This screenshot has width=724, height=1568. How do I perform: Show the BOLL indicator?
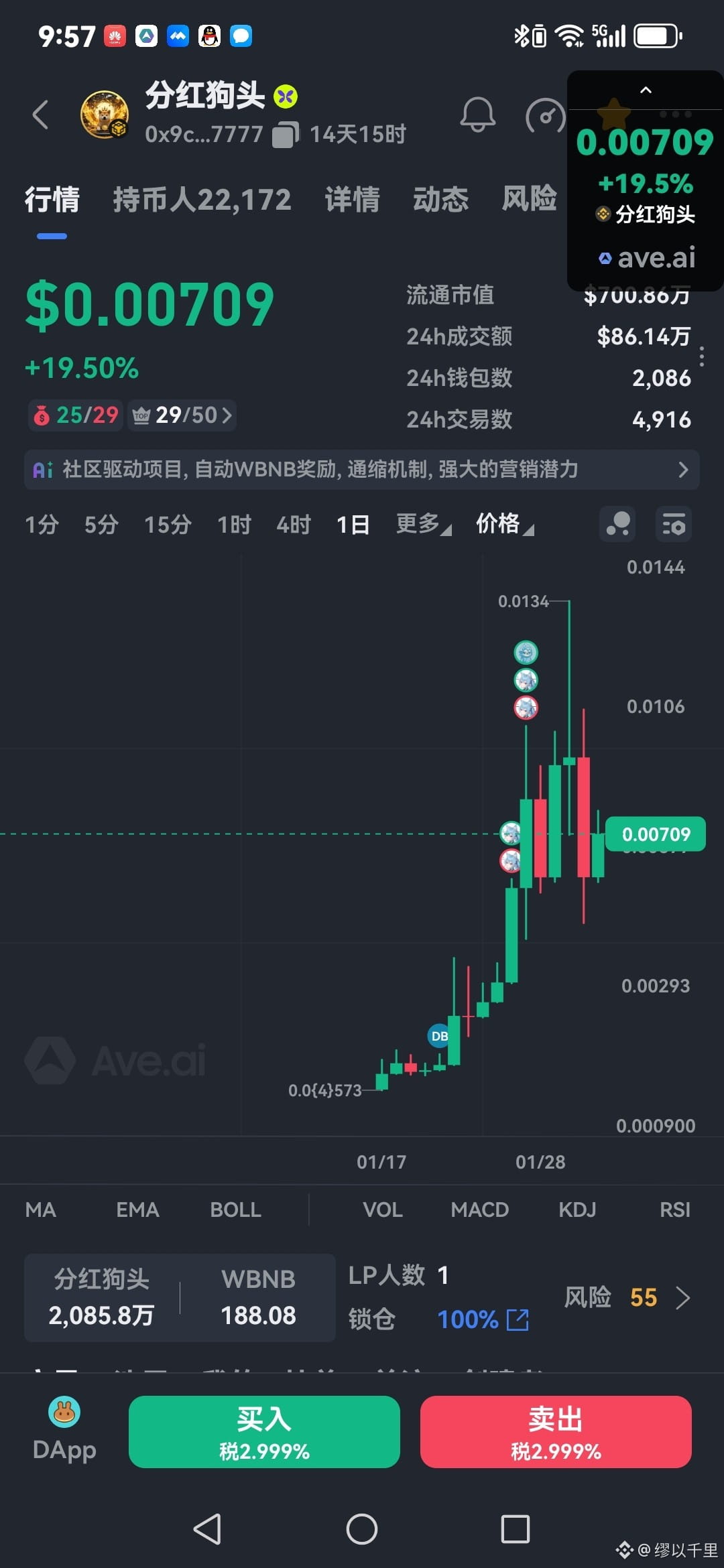click(235, 1210)
